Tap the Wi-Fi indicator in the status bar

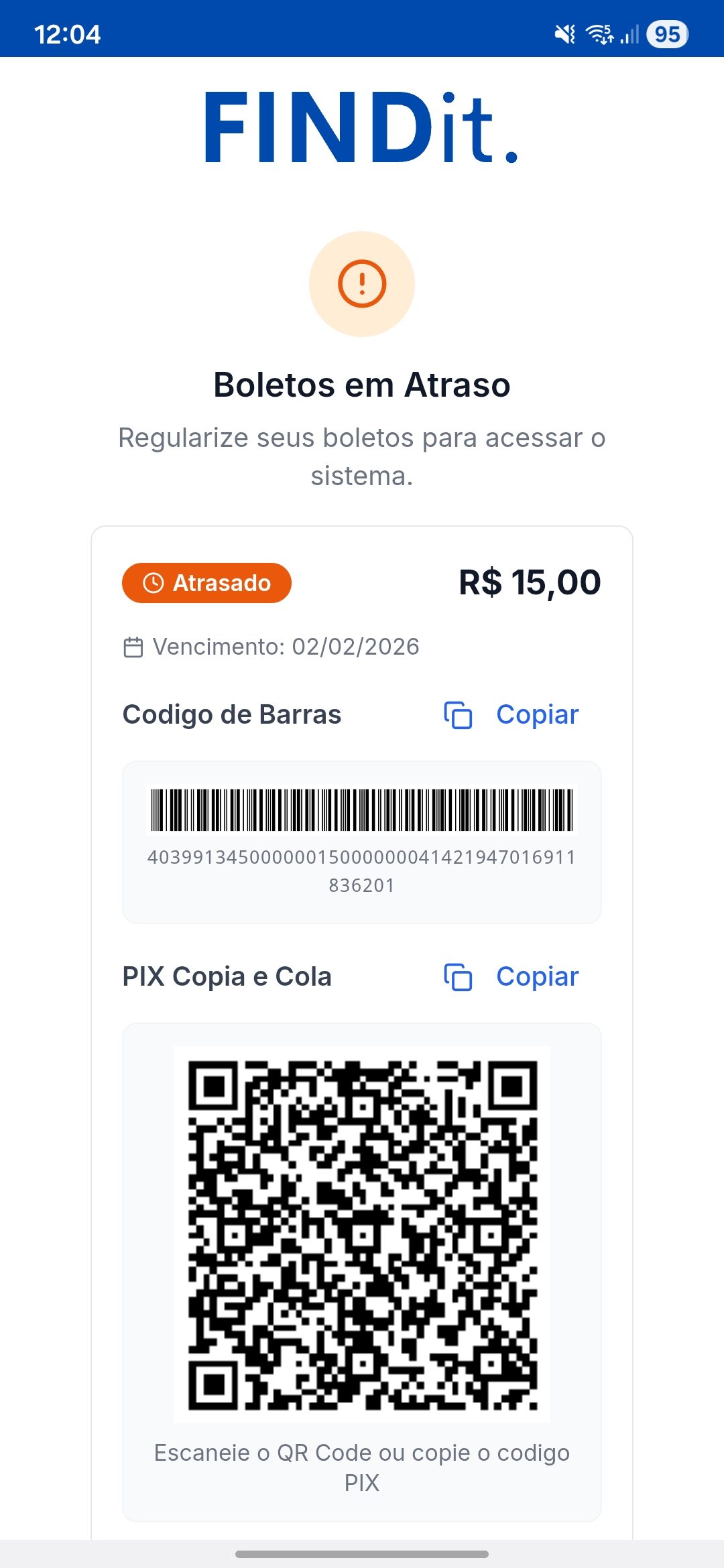coord(600,35)
